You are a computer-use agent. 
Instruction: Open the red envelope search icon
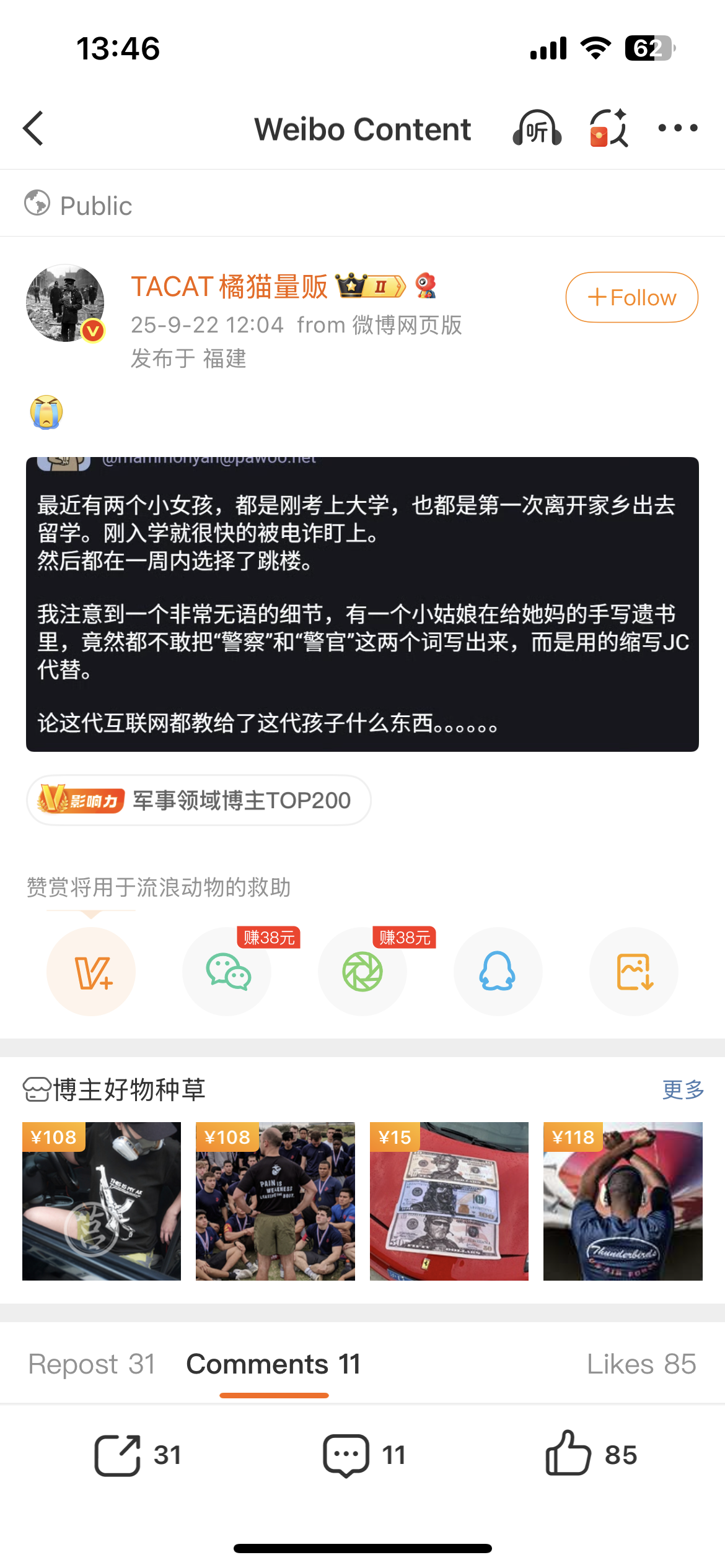point(609,128)
